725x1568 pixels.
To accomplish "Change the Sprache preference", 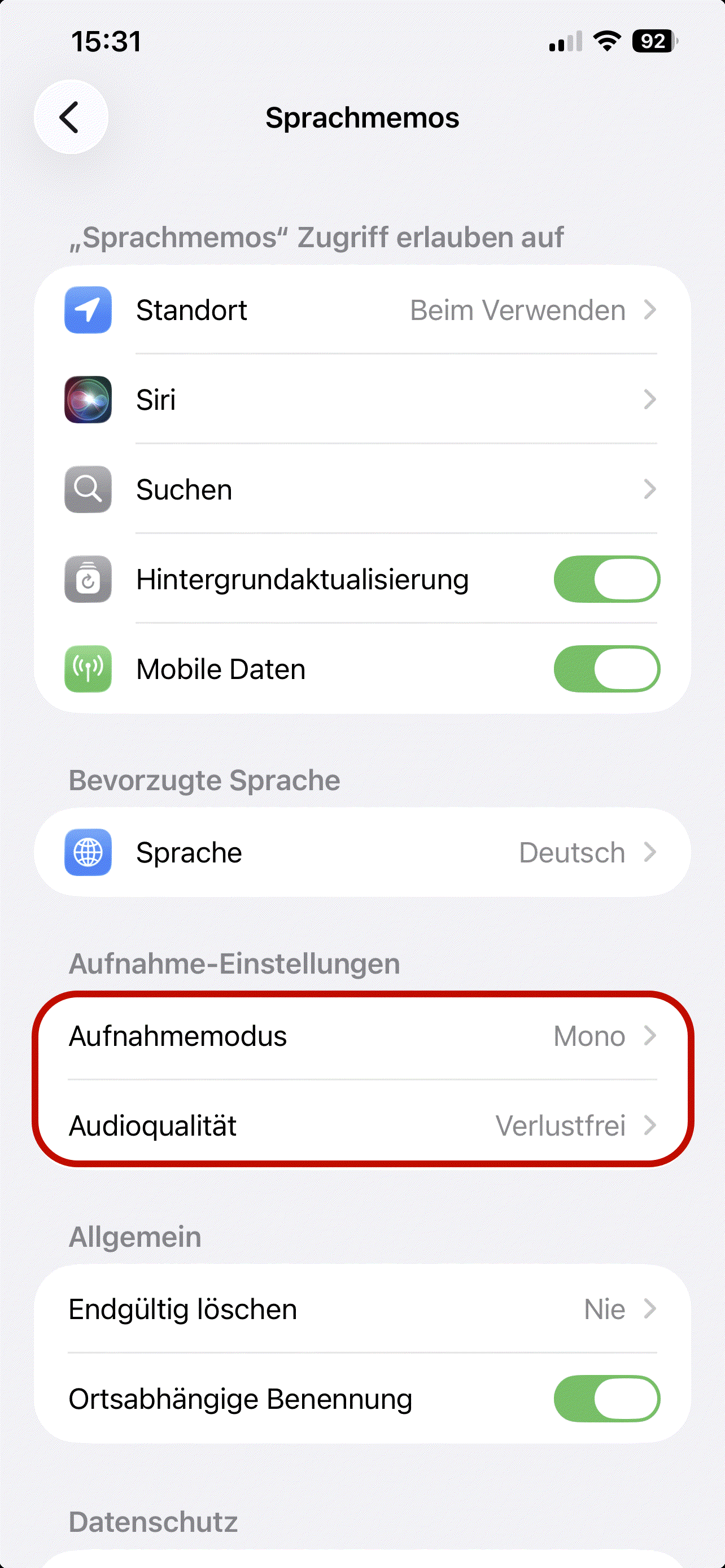I will pyautogui.click(x=362, y=852).
